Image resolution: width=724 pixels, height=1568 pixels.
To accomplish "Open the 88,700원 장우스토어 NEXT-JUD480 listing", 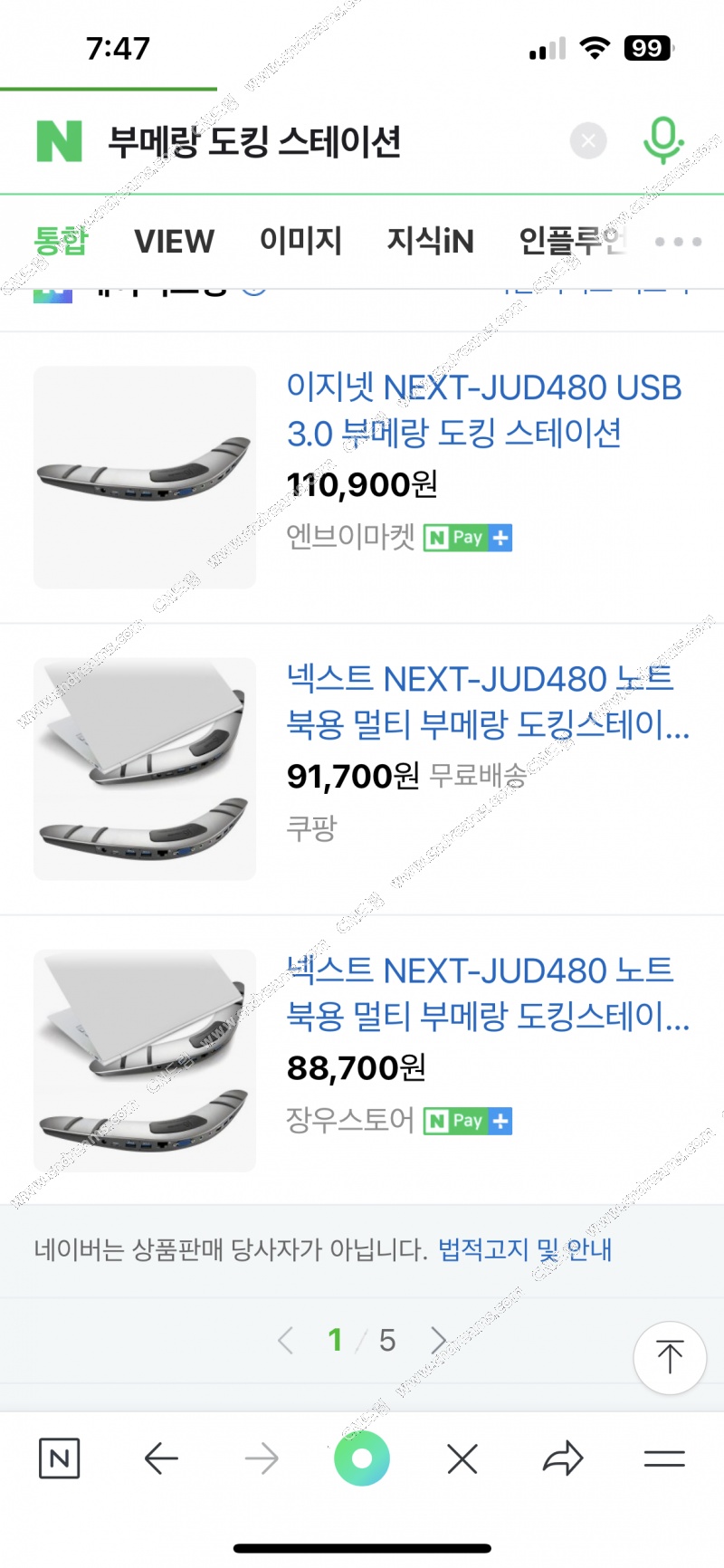I will pyautogui.click(x=487, y=993).
